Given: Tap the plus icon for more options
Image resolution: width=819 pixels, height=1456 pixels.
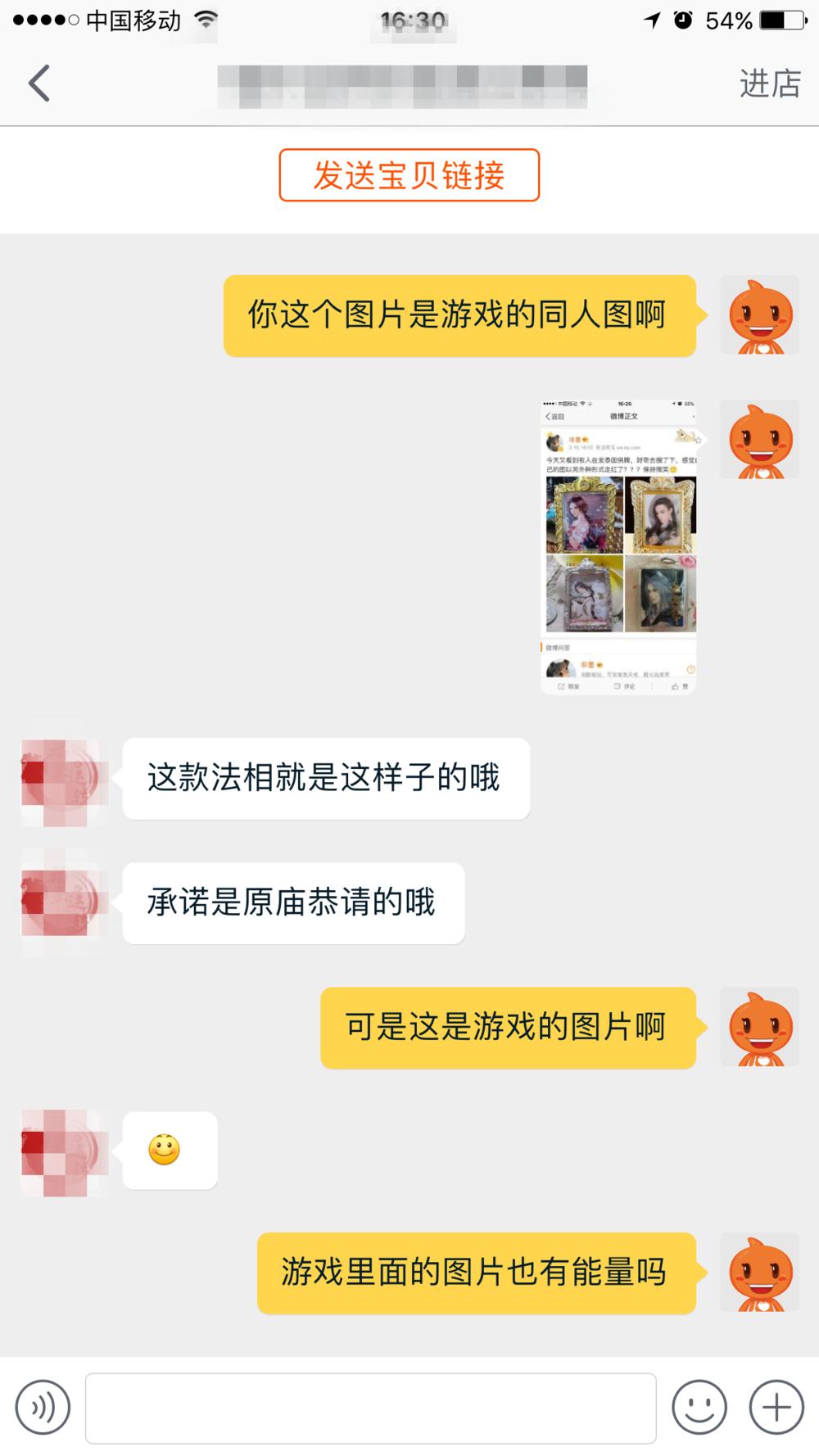Looking at the screenshot, I should [x=773, y=1406].
